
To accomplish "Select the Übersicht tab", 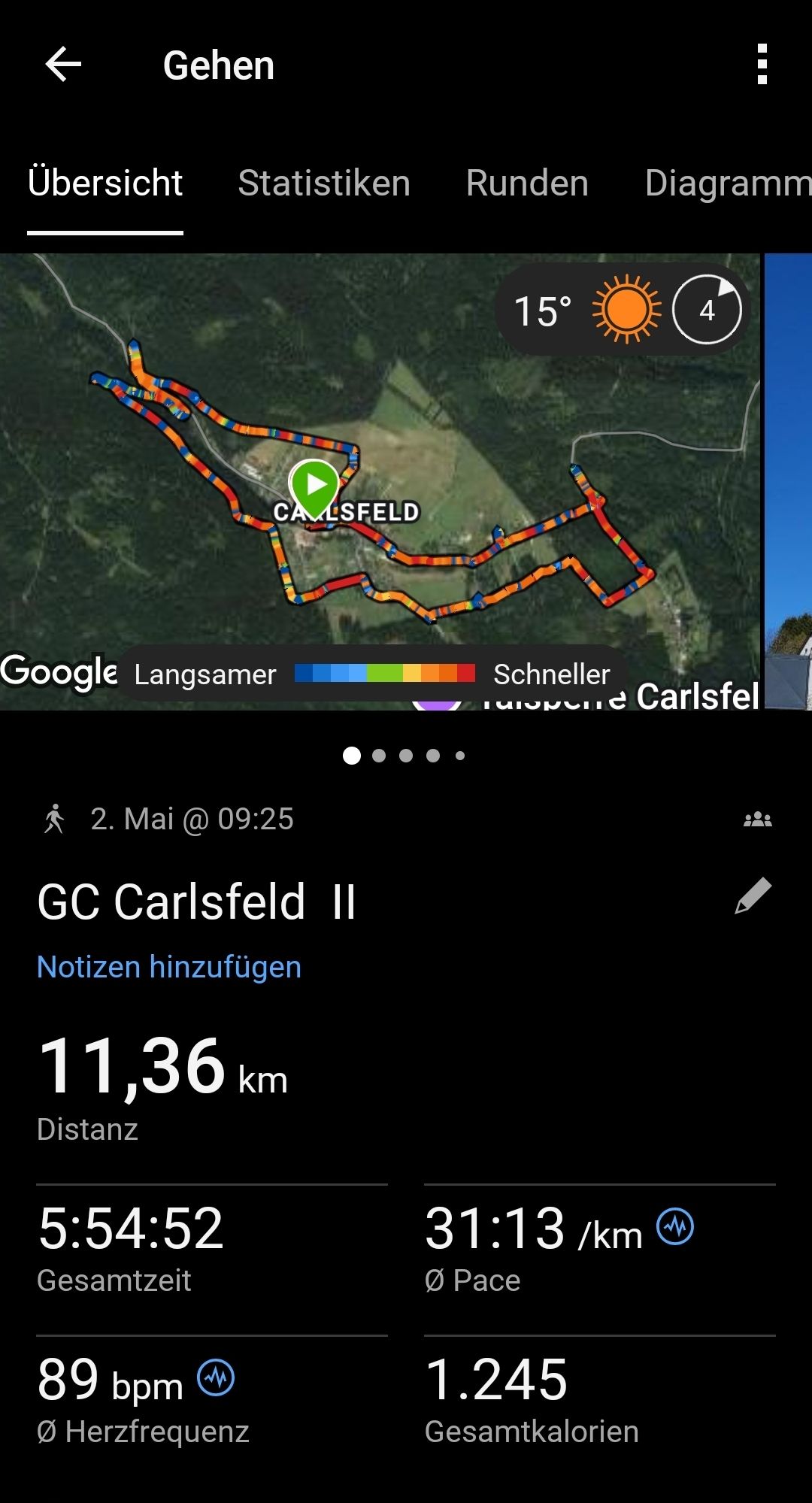I will (x=105, y=183).
